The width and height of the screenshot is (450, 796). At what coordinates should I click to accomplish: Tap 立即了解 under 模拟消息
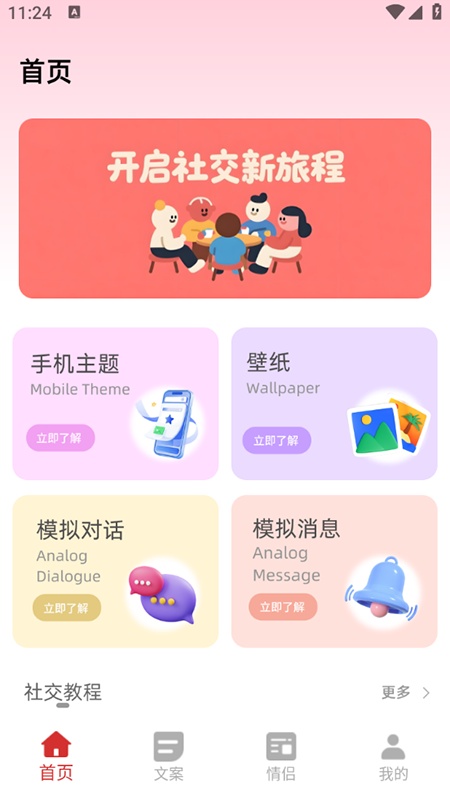coord(283,607)
